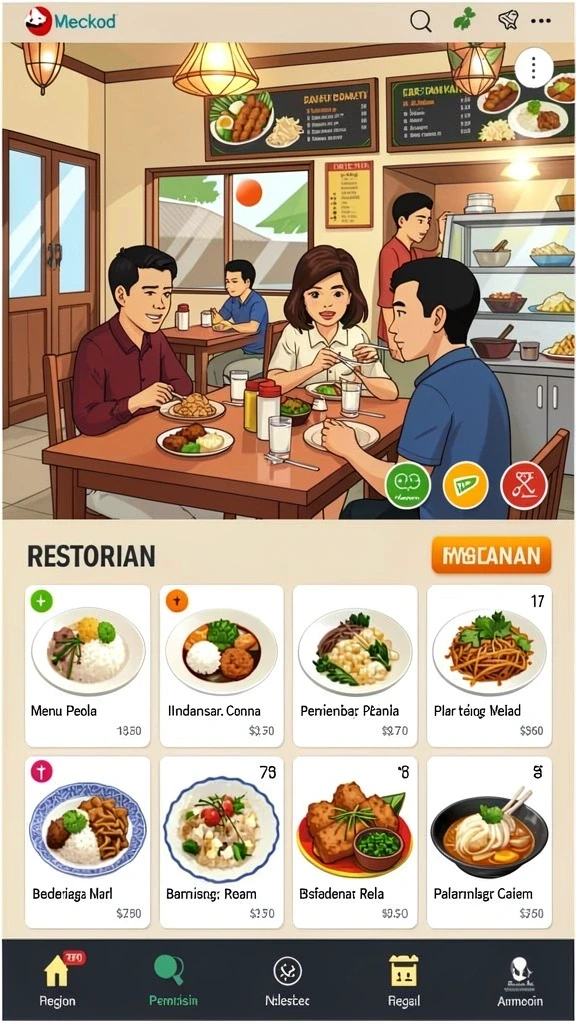Open the Palarinlsgr Caiem dish card
Viewport: 576px width, 1024px height.
point(489,842)
